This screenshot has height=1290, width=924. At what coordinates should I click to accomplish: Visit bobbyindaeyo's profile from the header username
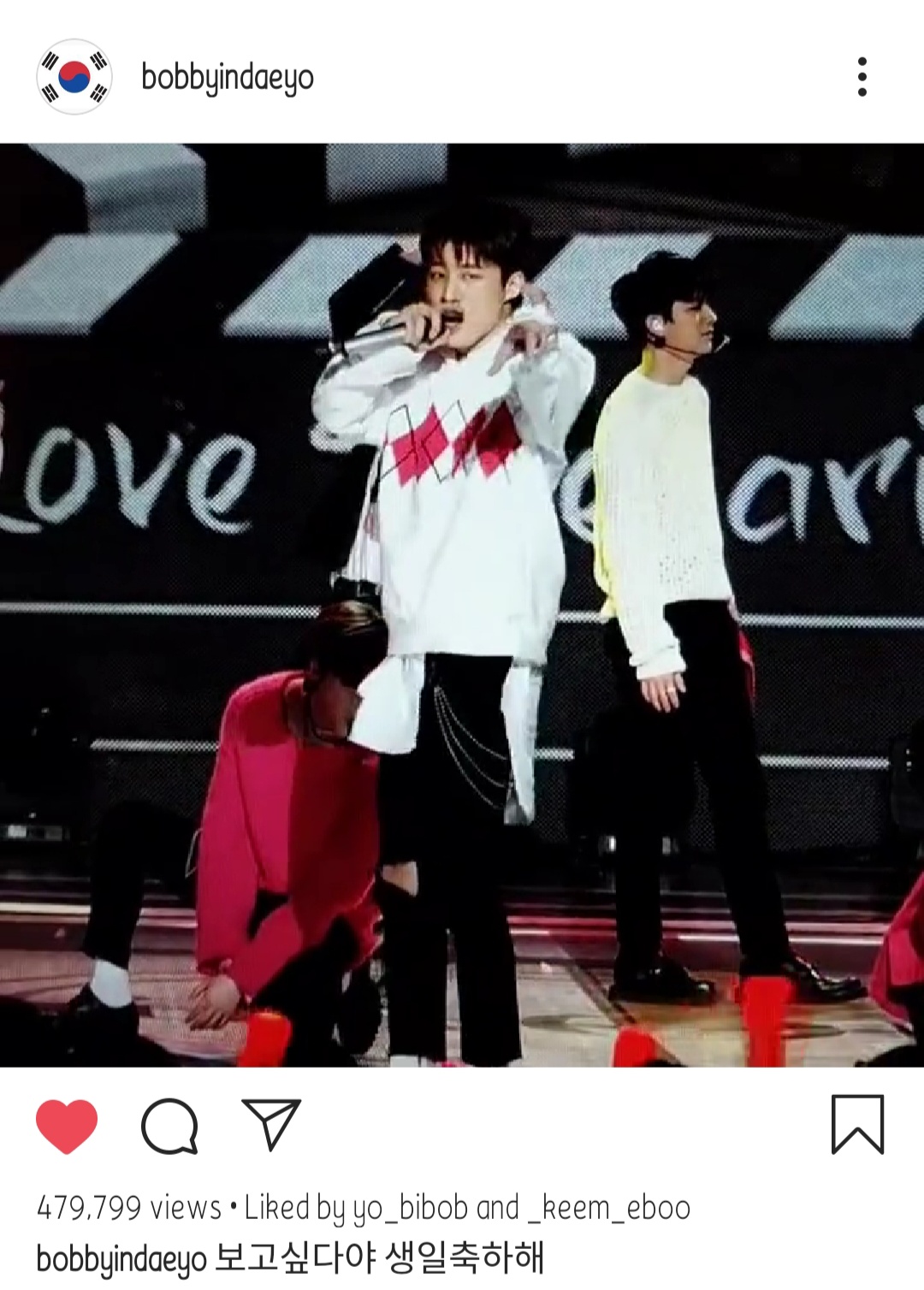click(228, 78)
